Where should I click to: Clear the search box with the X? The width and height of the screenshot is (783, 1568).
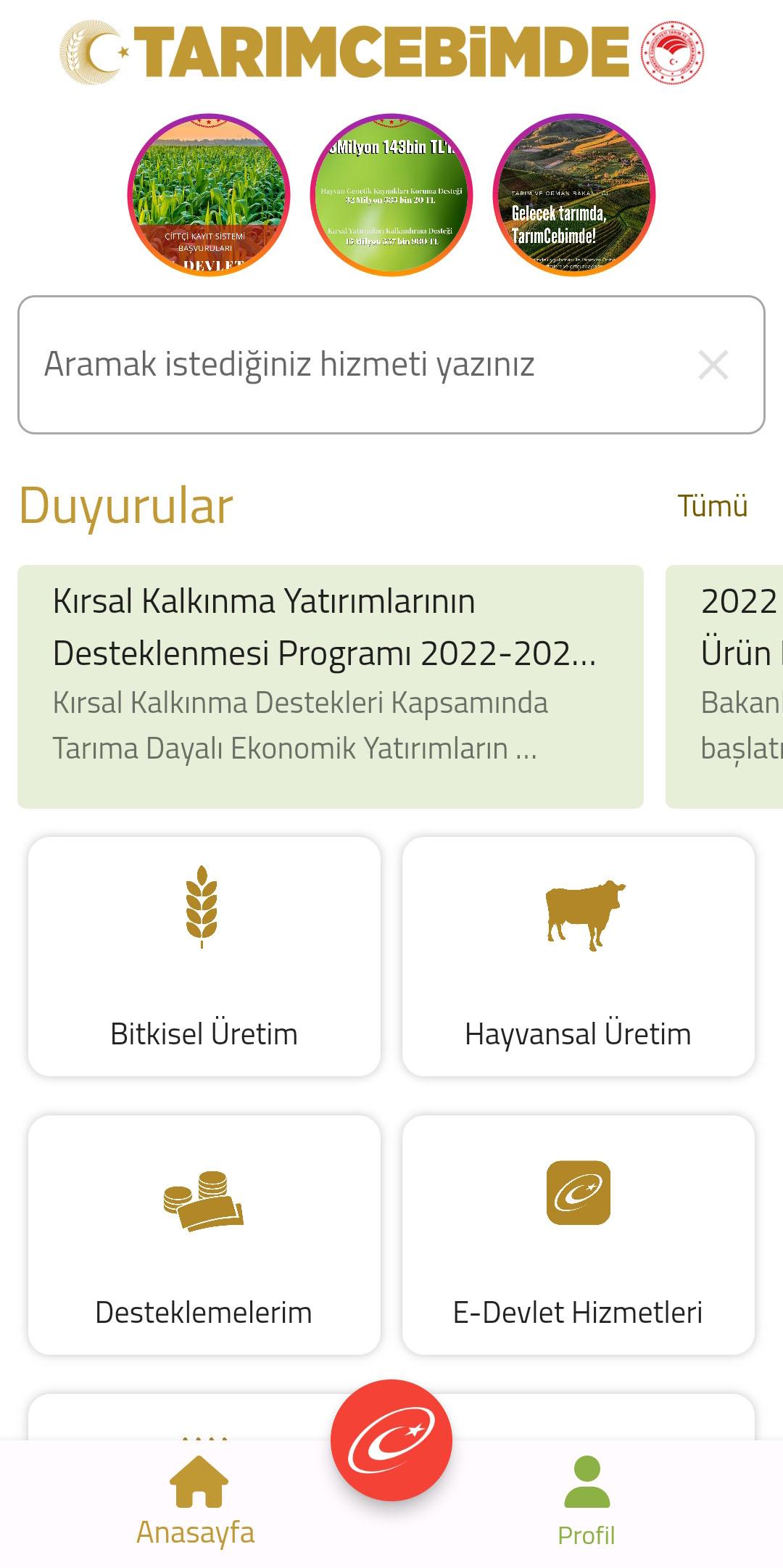tap(713, 364)
